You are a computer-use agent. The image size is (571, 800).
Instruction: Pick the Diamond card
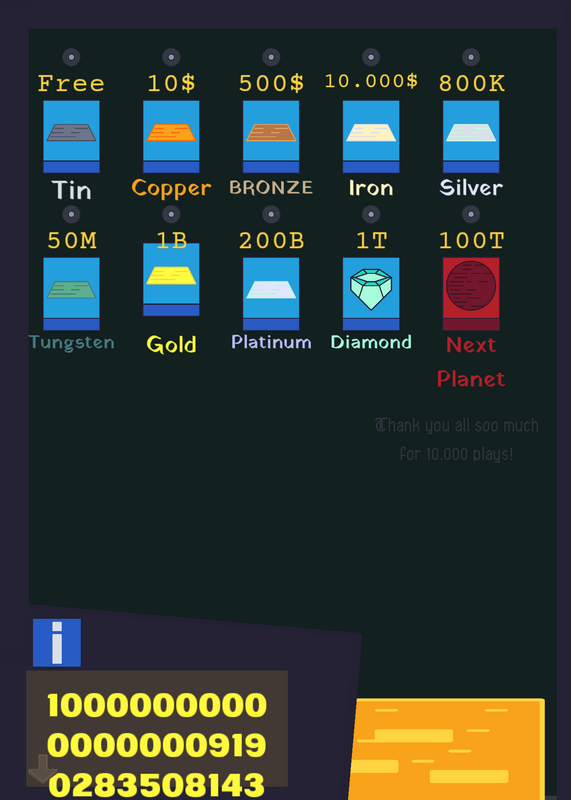pyautogui.click(x=371, y=293)
